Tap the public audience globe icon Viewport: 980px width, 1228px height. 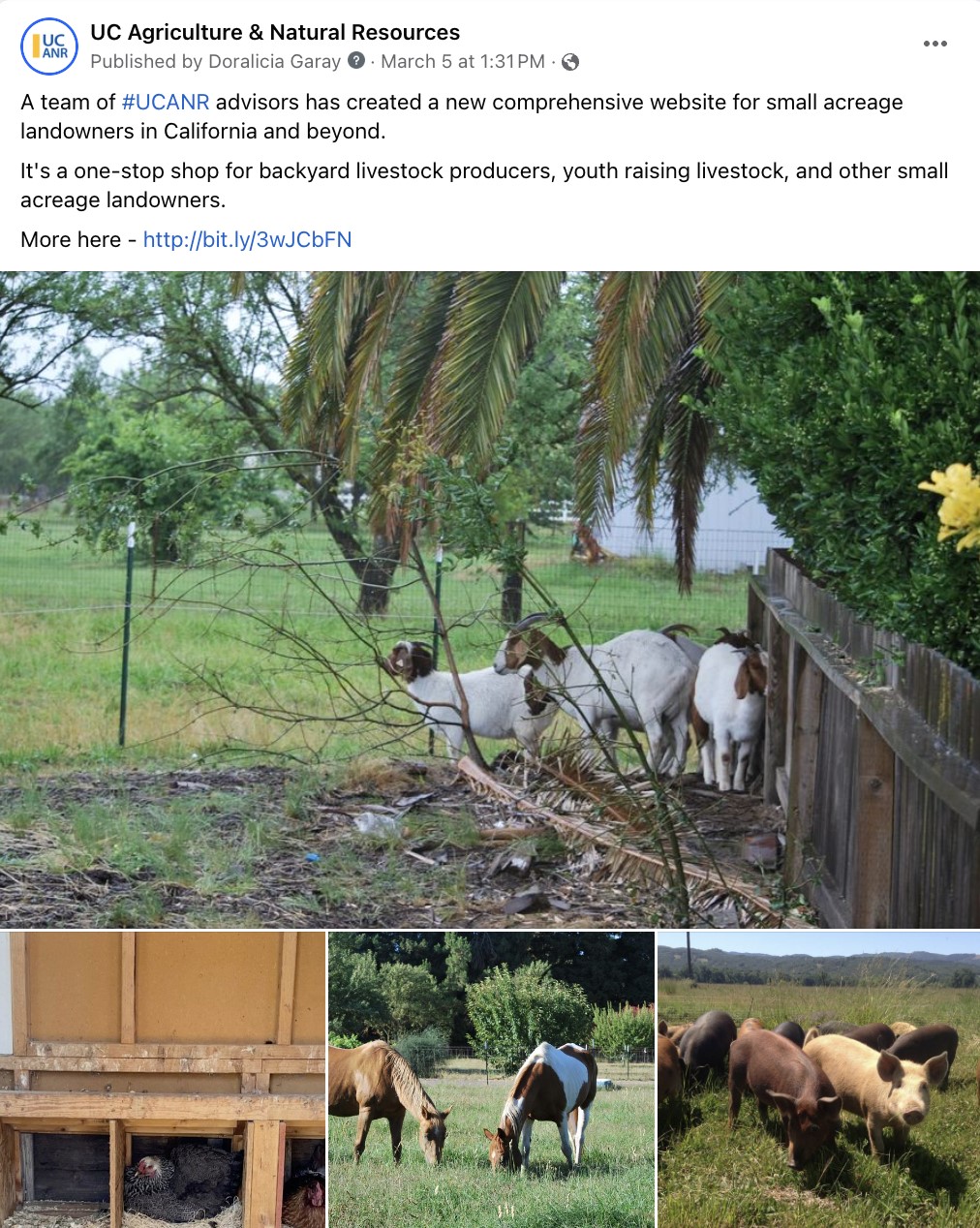point(570,62)
